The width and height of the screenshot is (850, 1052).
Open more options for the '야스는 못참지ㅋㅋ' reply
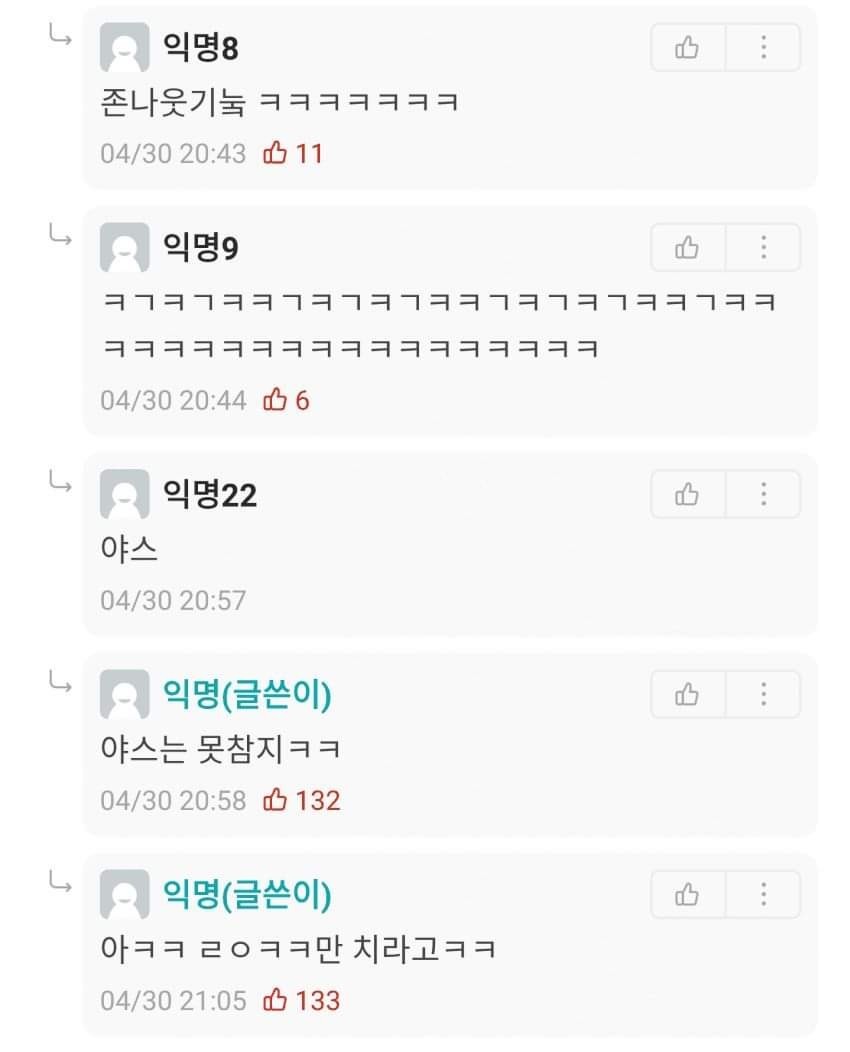tap(763, 694)
